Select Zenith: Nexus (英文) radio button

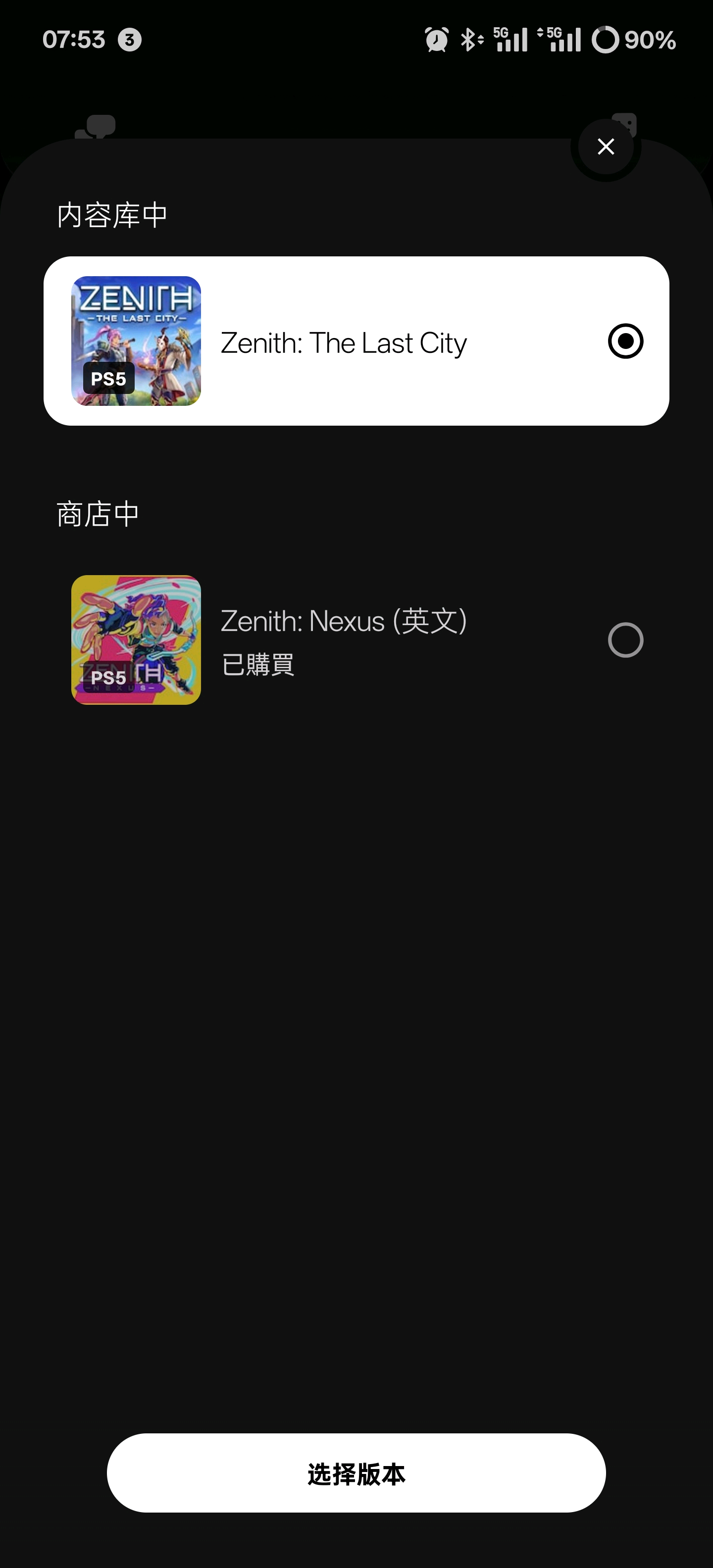click(625, 640)
